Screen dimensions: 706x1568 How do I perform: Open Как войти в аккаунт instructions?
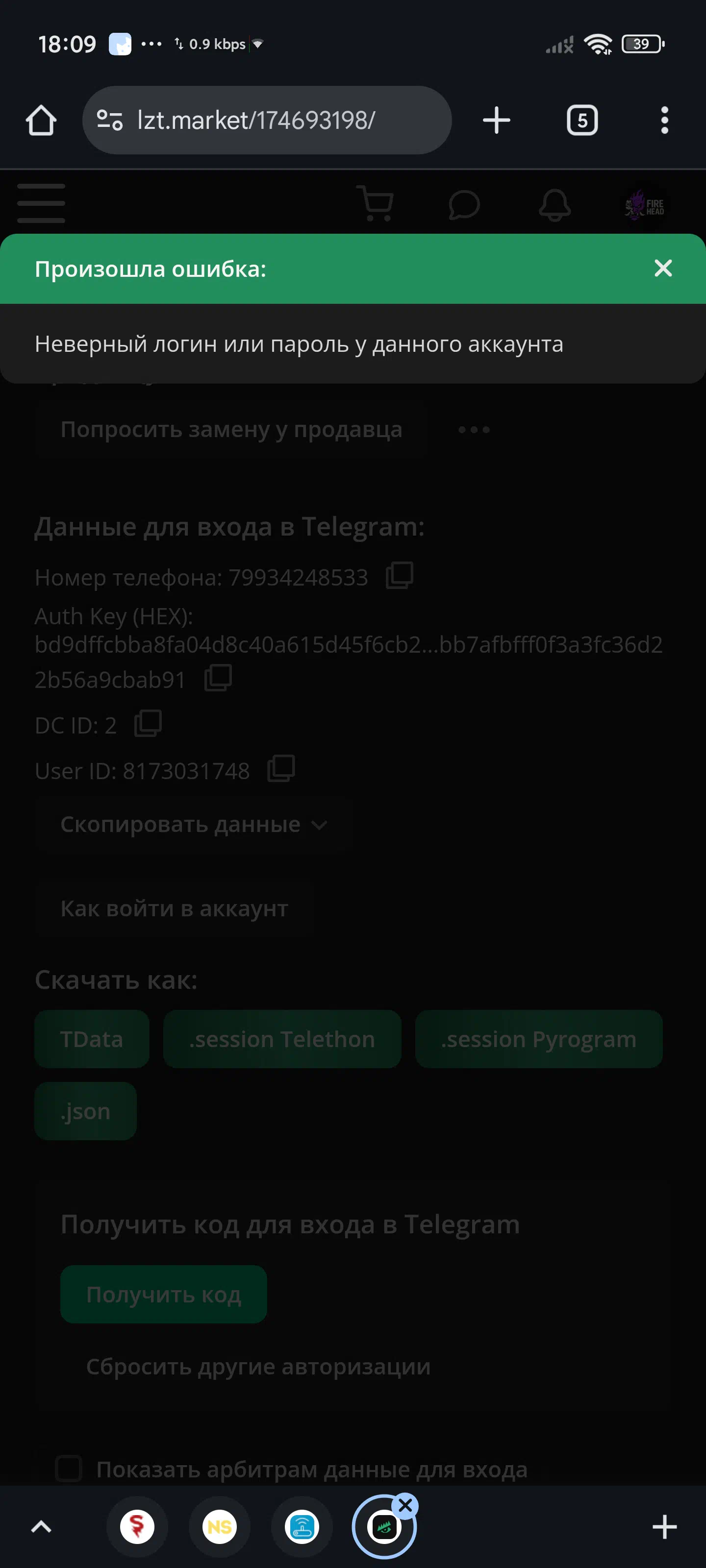pyautogui.click(x=174, y=908)
